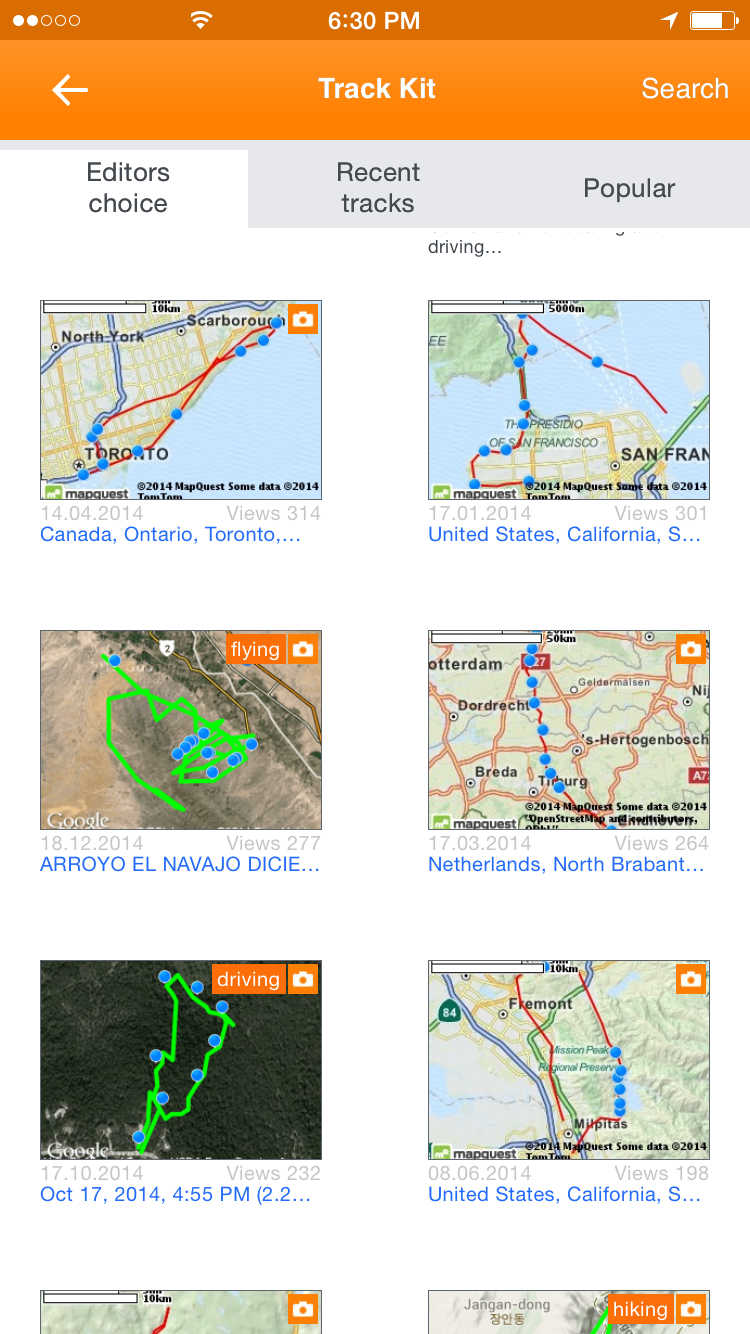Open the hiking track tile at the bottom
The image size is (750, 1334).
pyautogui.click(x=569, y=1312)
